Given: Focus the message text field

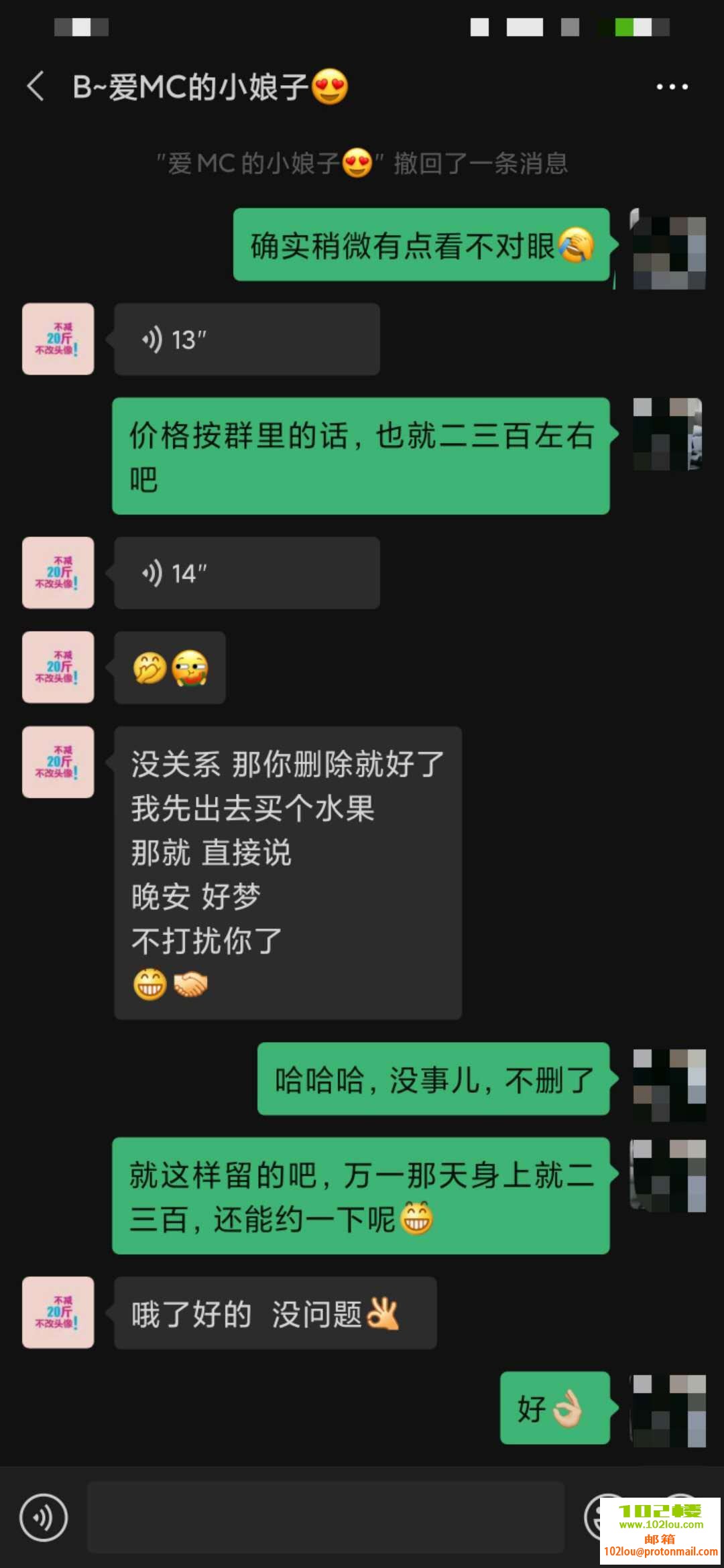Looking at the screenshot, I should click(x=326, y=1517).
